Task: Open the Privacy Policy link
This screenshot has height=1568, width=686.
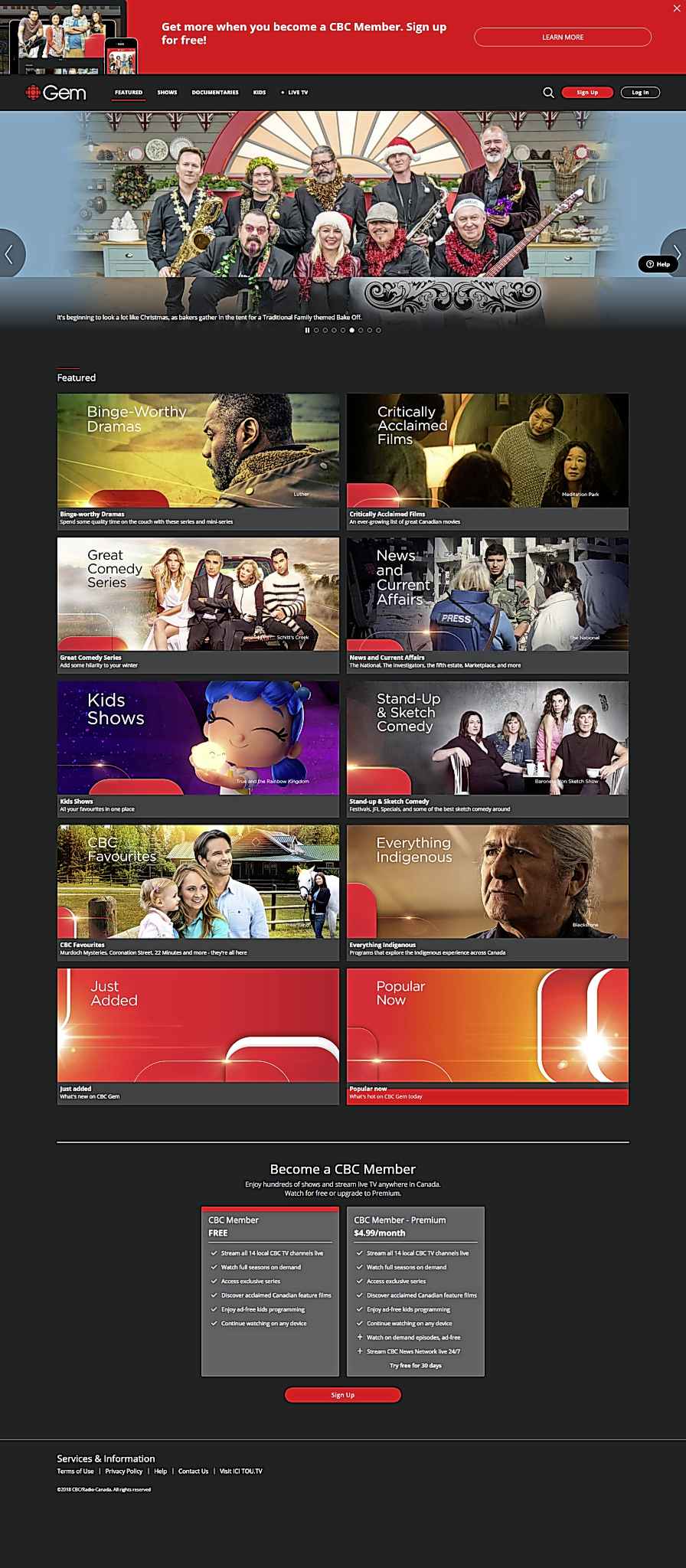Action: [x=123, y=1471]
